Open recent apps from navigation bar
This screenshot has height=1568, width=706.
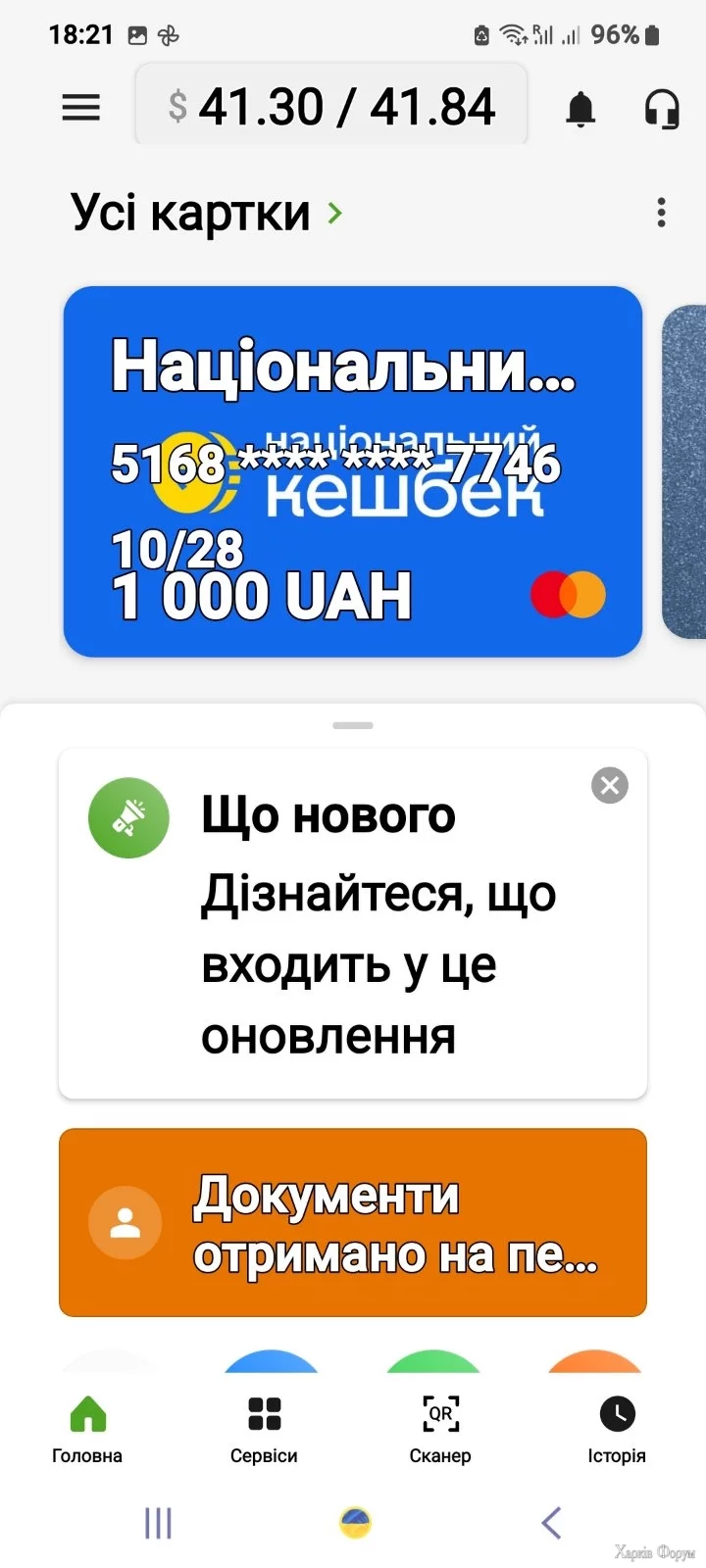158,1522
